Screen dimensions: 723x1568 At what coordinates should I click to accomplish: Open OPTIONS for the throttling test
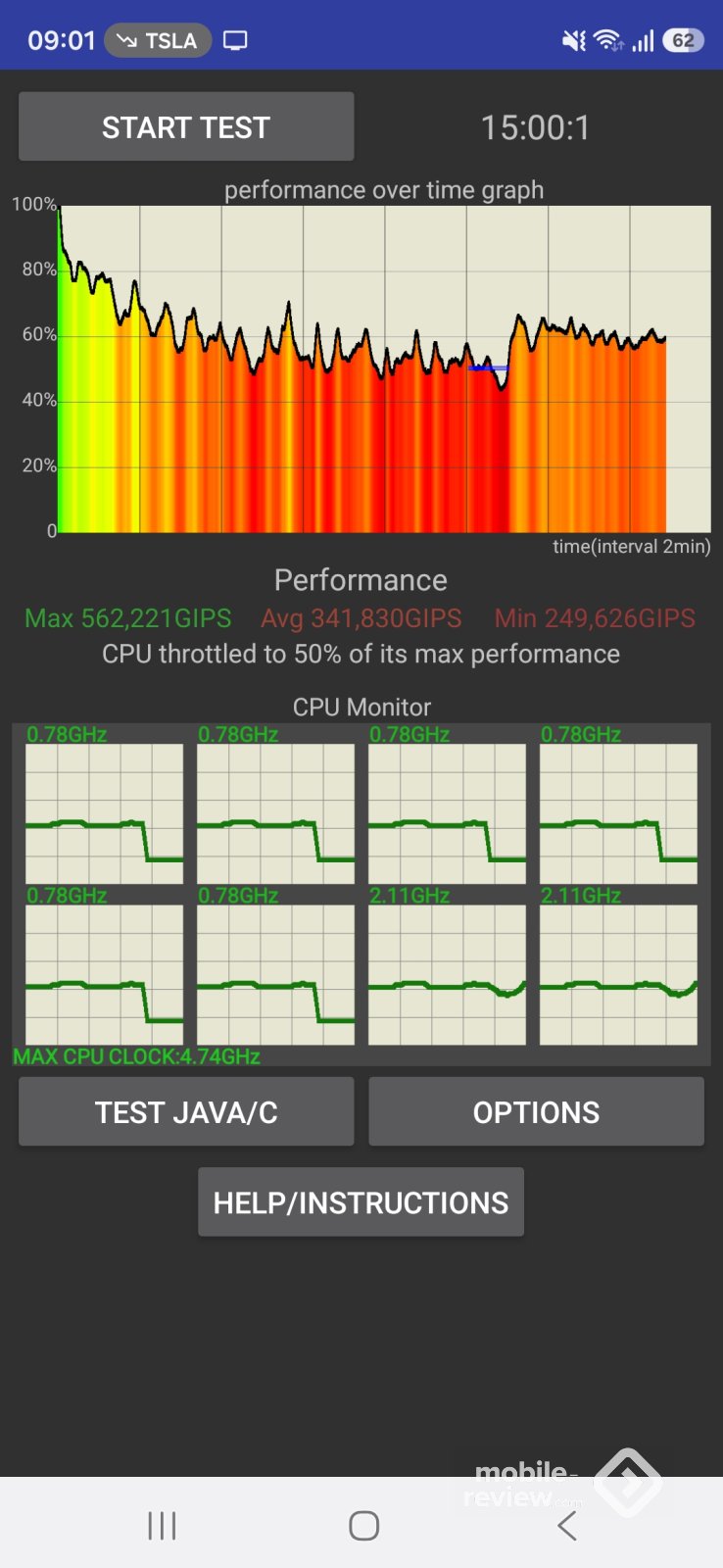(536, 1112)
